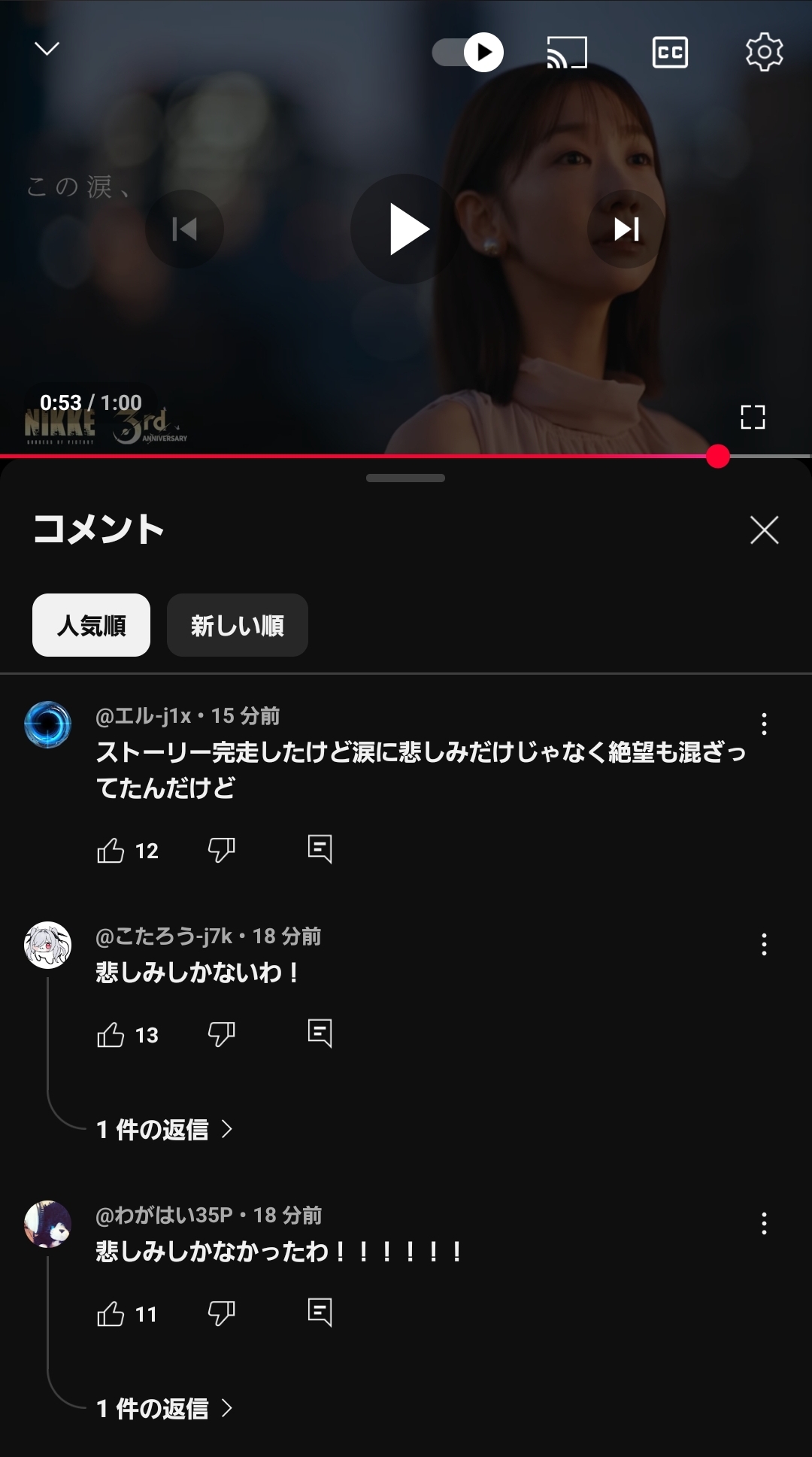Expand 1 件の返信 under @わがはい35P
The height and width of the screenshot is (1457, 812).
coord(164,1408)
